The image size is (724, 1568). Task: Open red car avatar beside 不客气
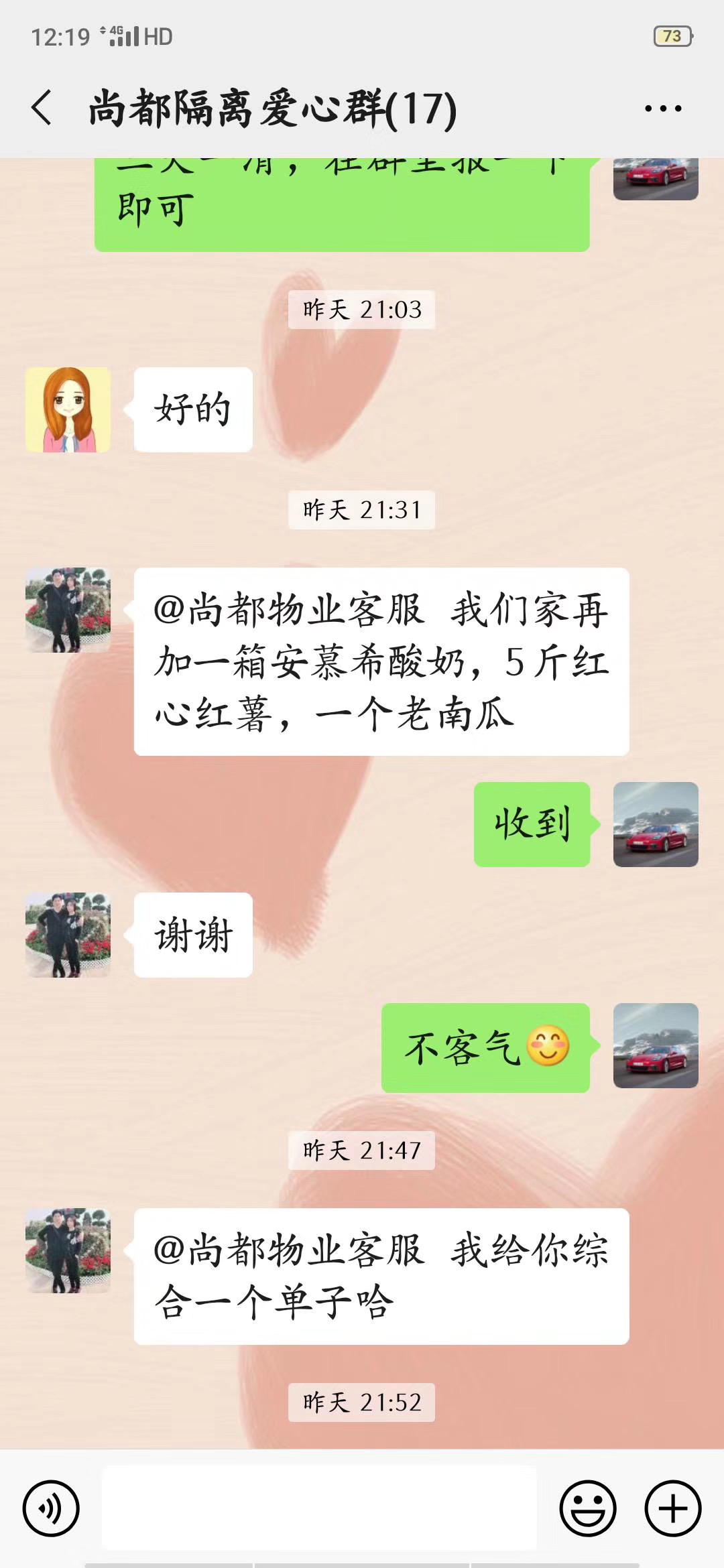tap(656, 1045)
